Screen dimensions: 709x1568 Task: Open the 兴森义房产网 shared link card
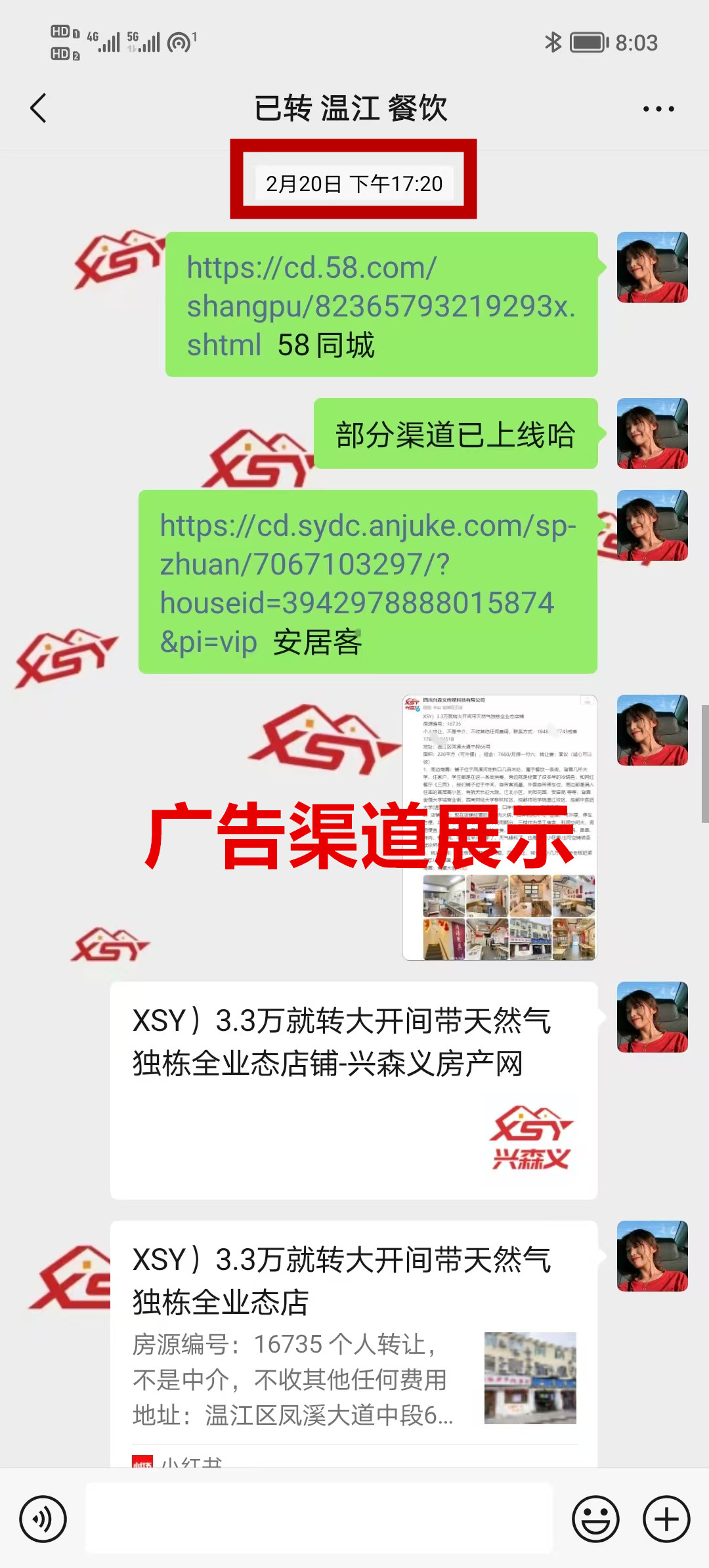click(x=353, y=1090)
